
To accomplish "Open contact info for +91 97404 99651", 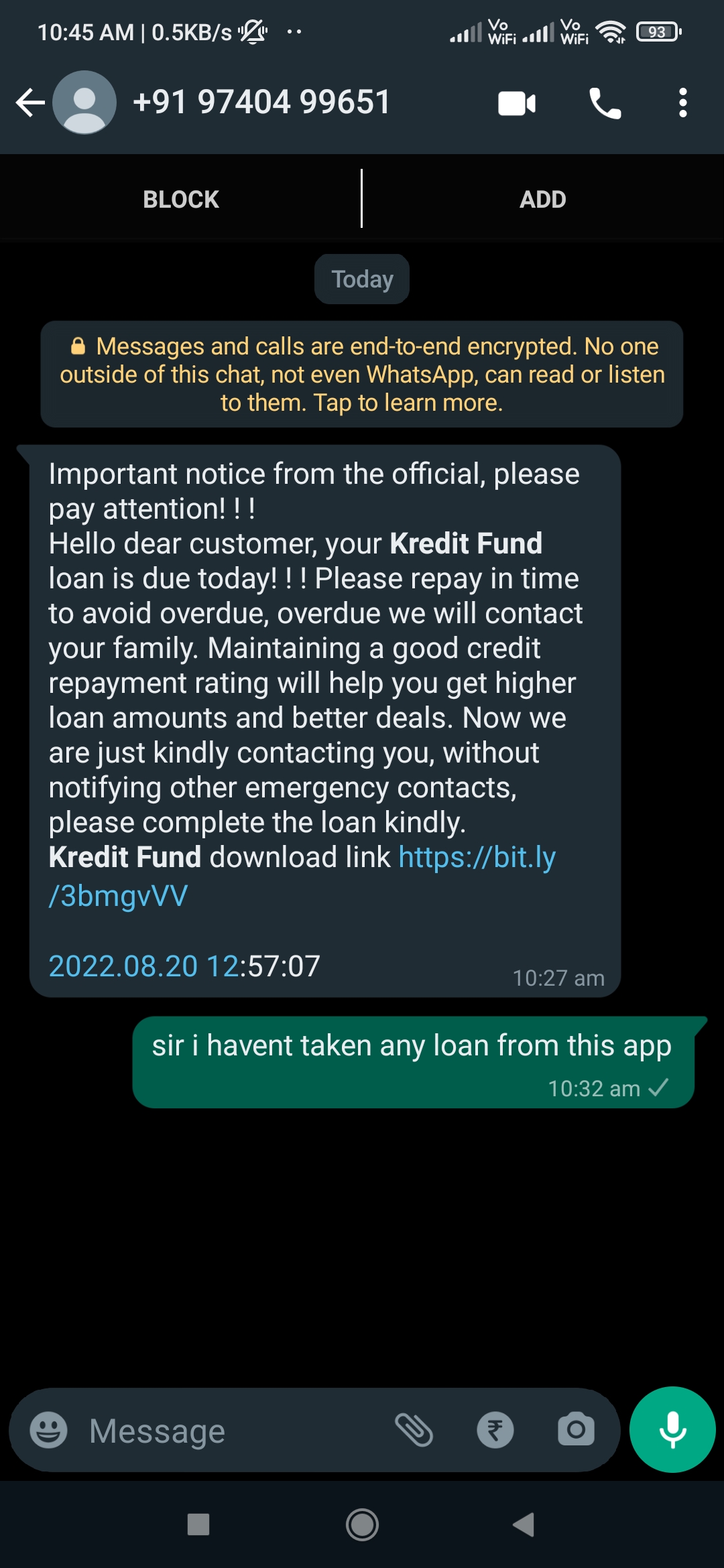I will coord(261,103).
